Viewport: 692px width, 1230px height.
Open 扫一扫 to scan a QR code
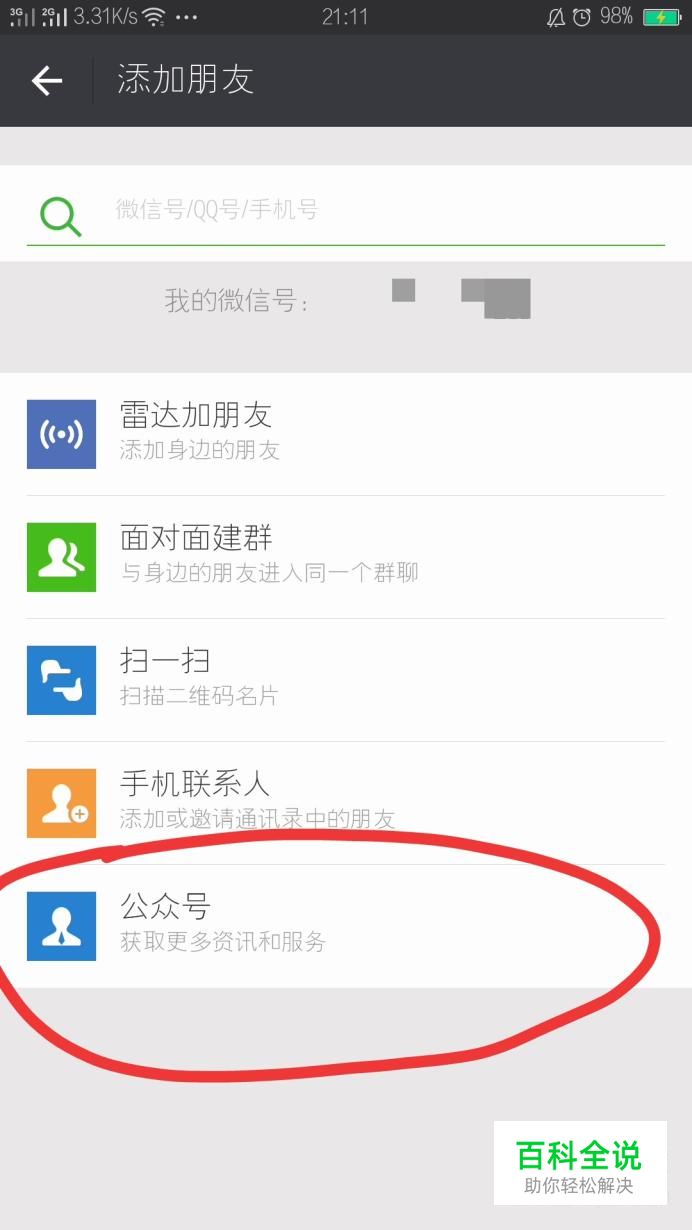pyautogui.click(x=346, y=680)
